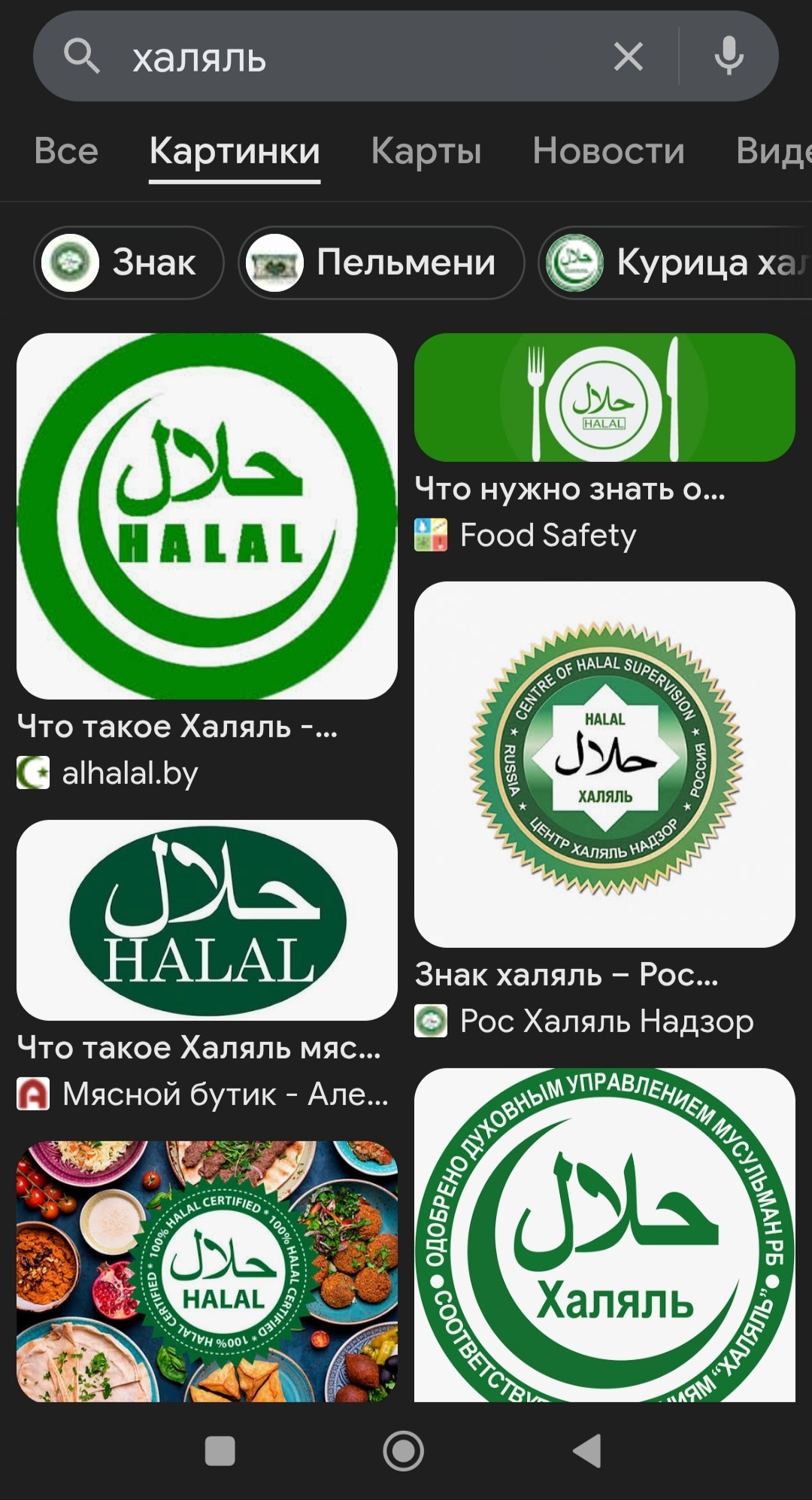Switch to the Новости tab
Viewport: 812px width, 1500px height.
[x=608, y=151]
